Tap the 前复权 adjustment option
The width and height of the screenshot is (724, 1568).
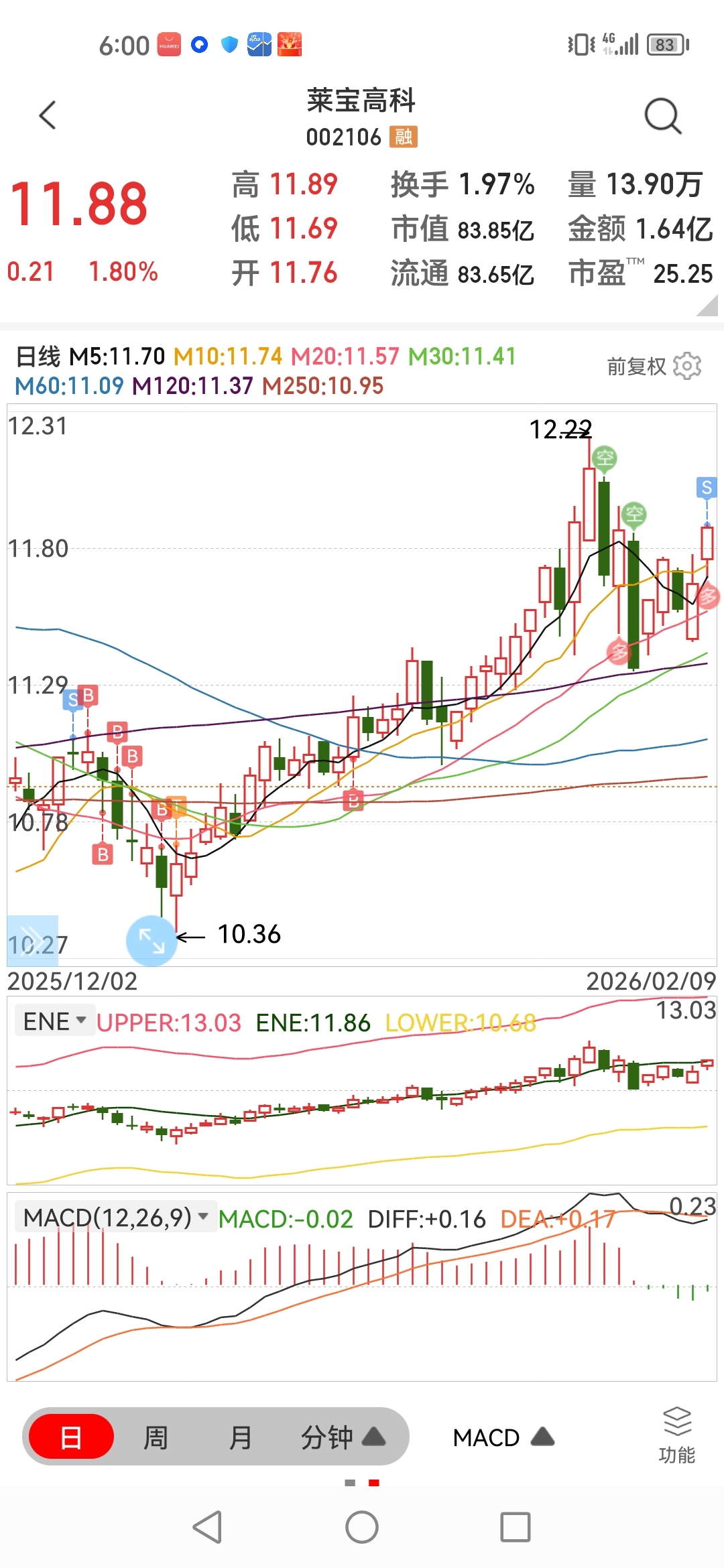636,367
